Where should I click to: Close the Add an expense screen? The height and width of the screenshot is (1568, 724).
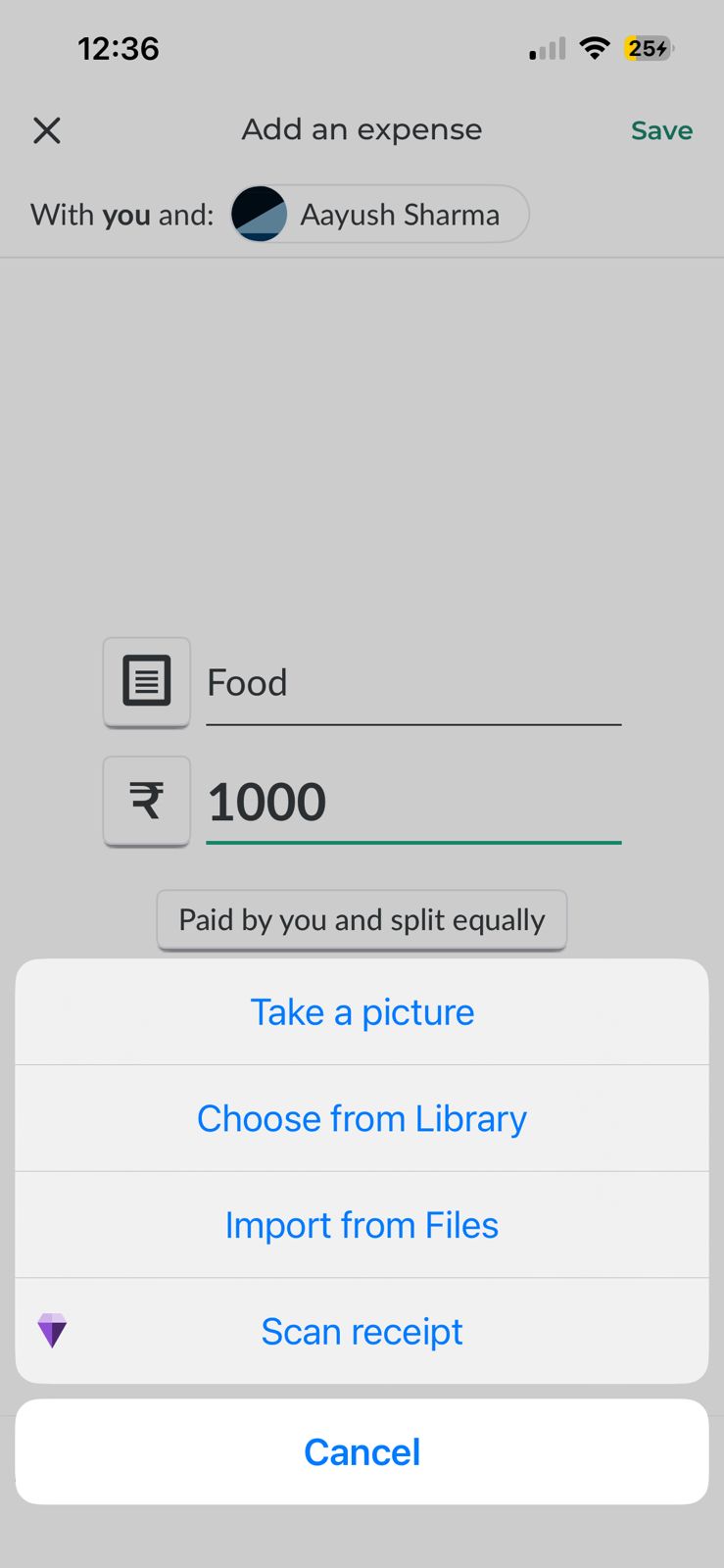[x=47, y=130]
